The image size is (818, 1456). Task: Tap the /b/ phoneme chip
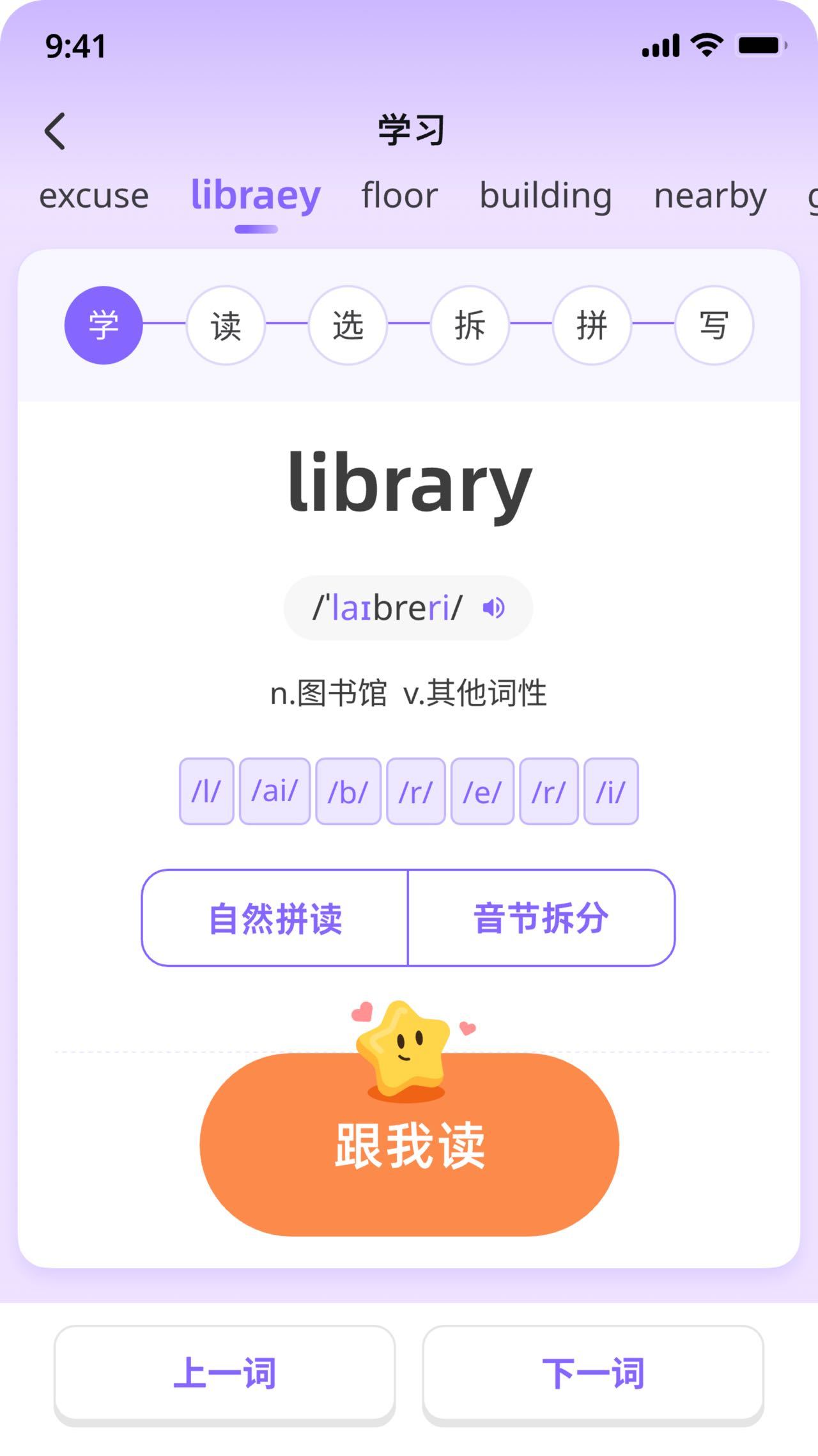348,791
